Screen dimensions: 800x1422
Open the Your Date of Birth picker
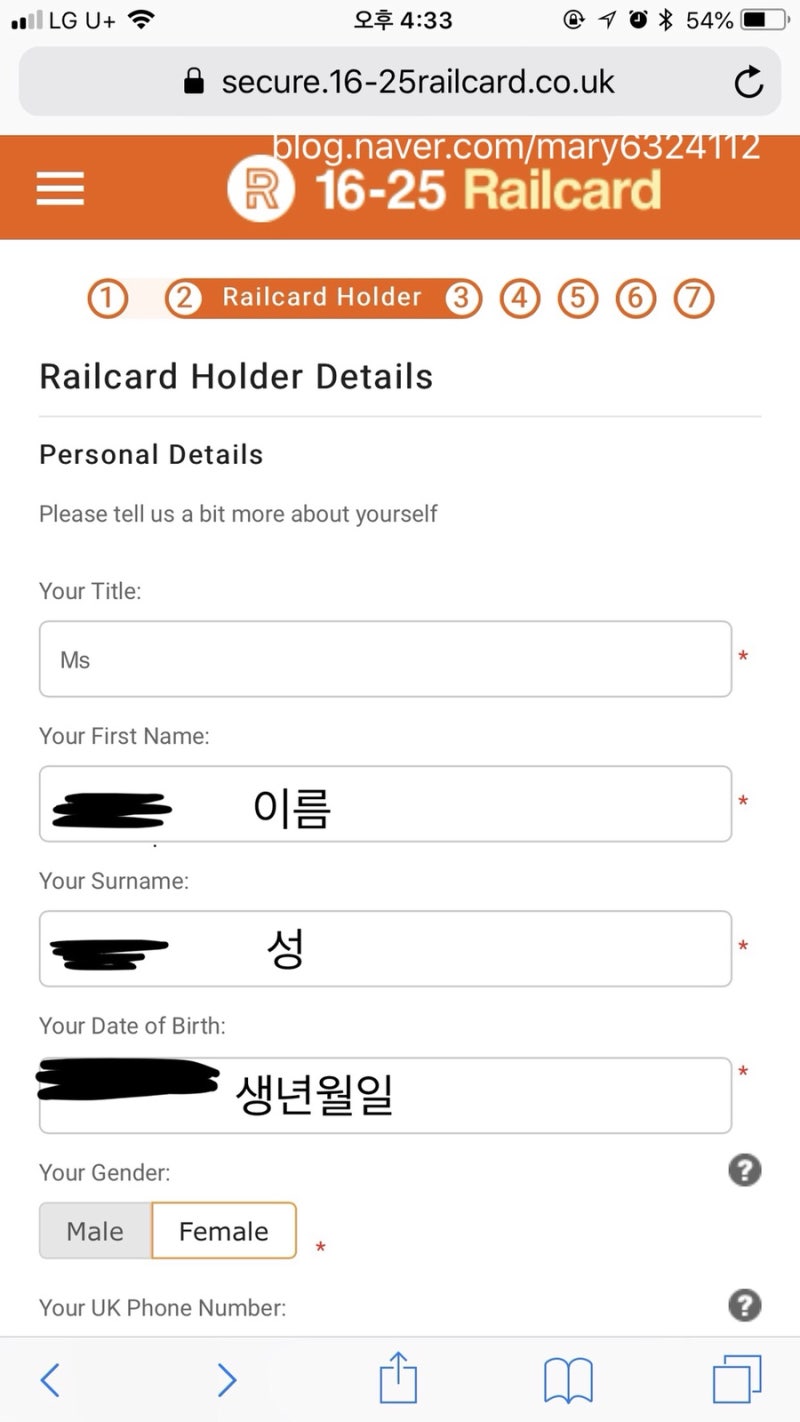[x=385, y=1094]
